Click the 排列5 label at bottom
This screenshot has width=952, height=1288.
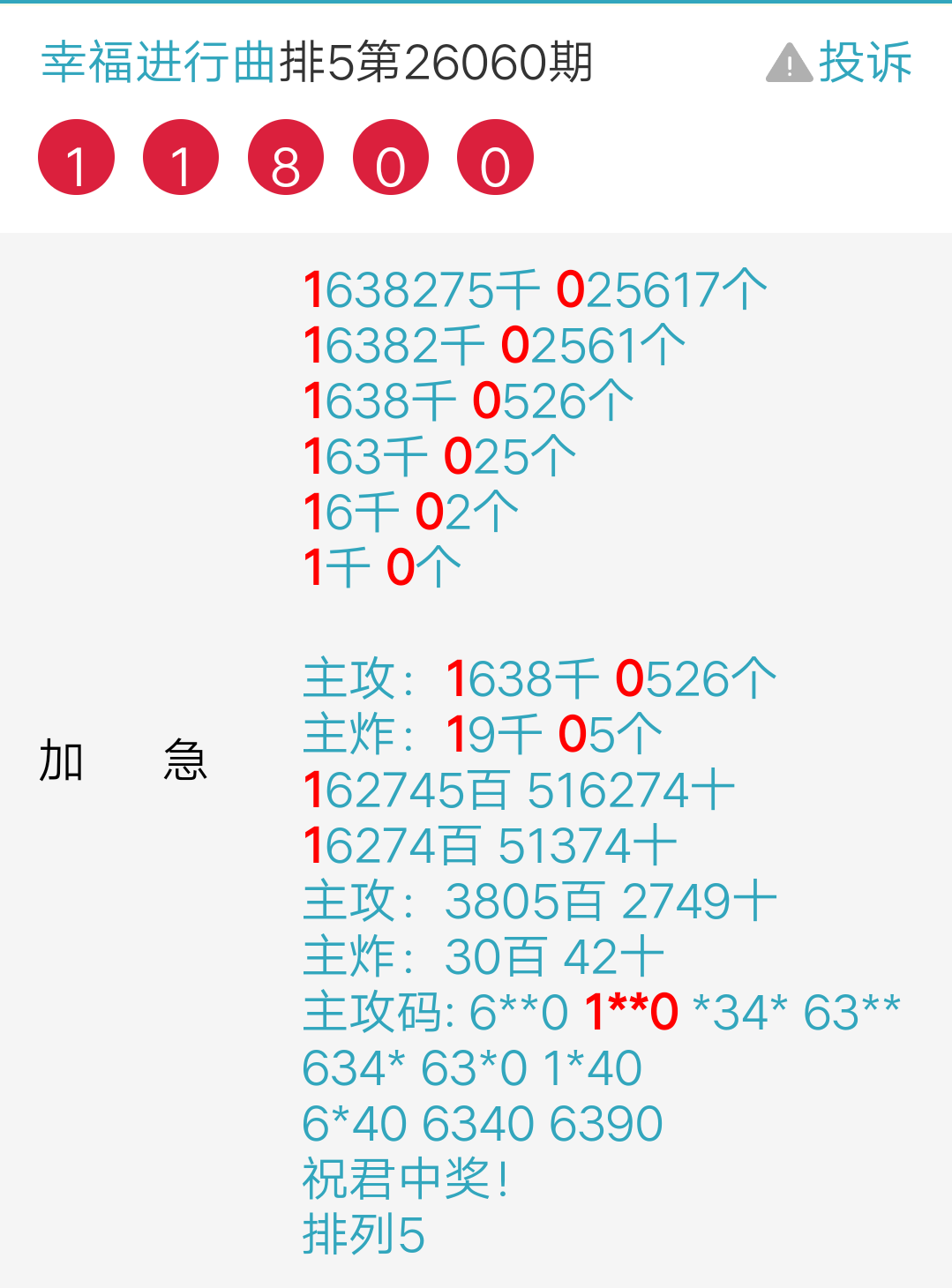click(x=364, y=1236)
